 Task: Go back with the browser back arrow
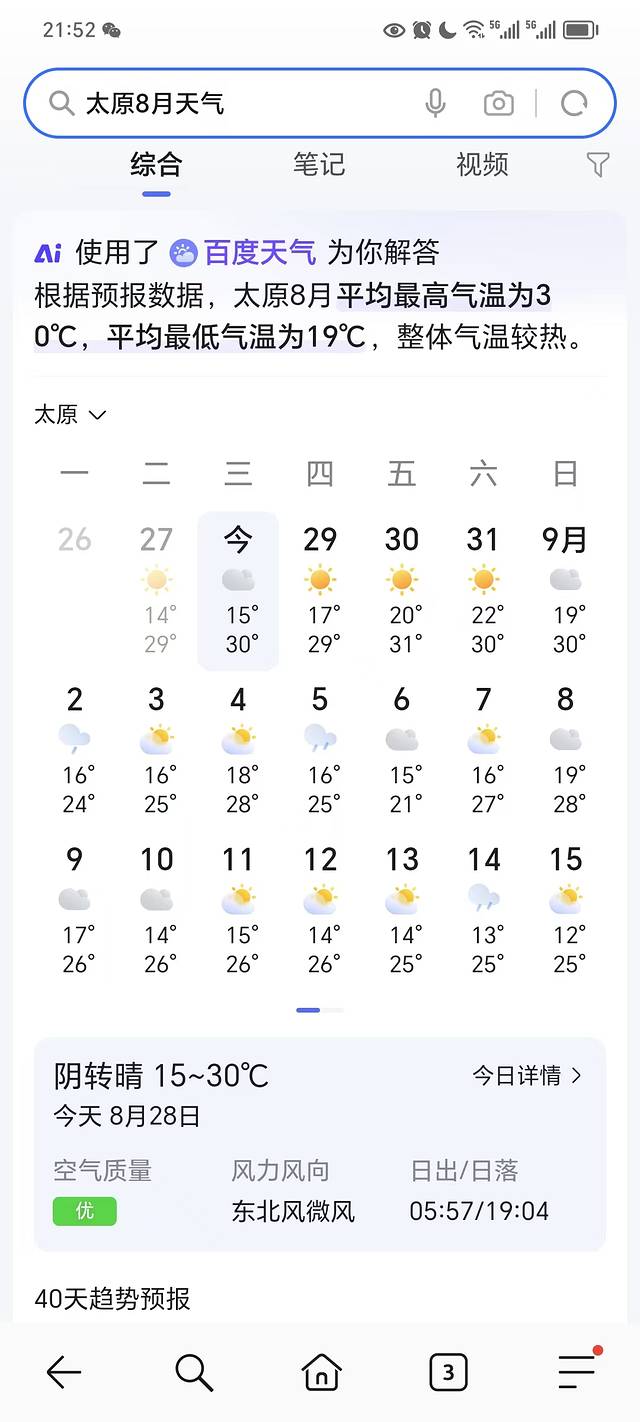[x=64, y=1372]
